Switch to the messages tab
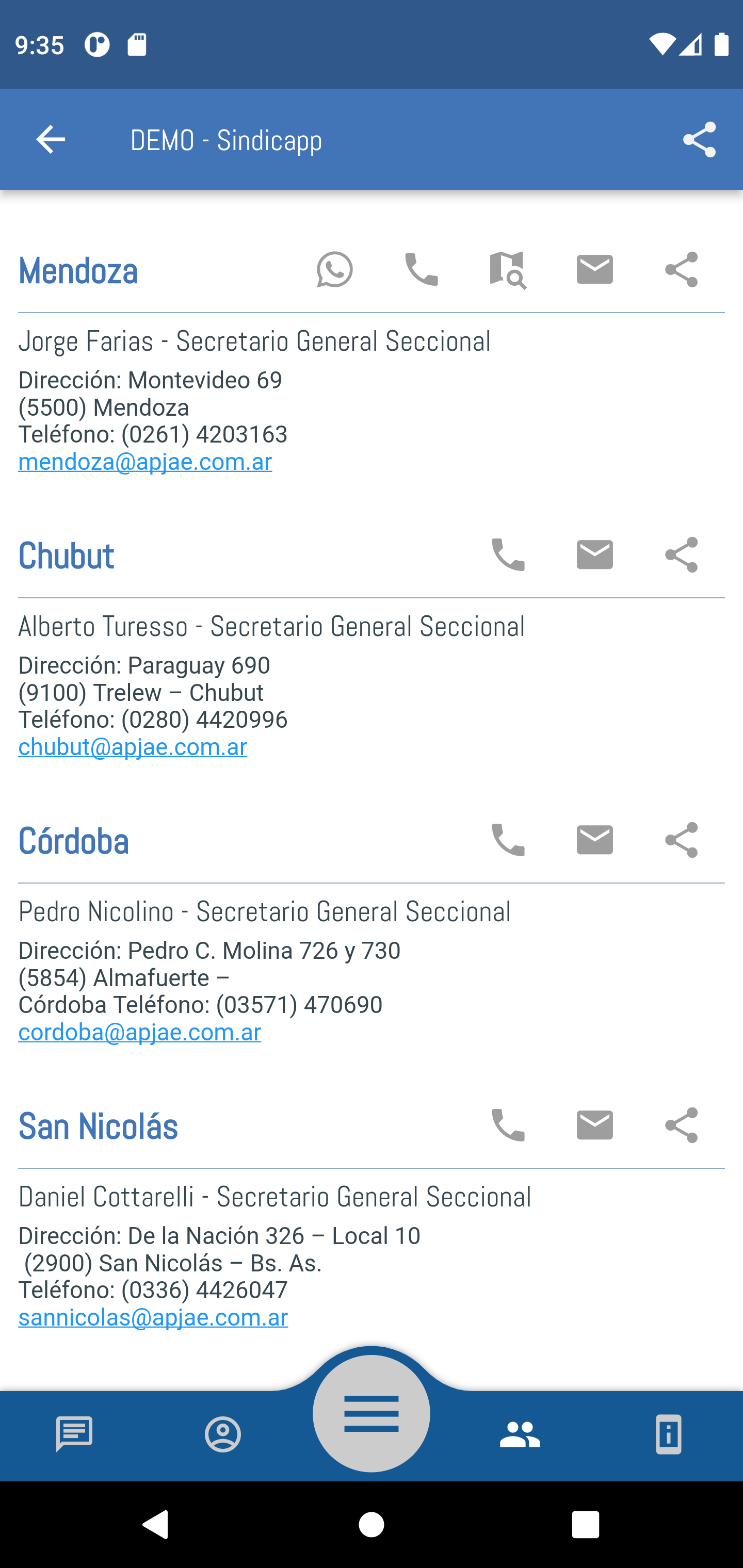This screenshot has height=1568, width=743. click(74, 1434)
